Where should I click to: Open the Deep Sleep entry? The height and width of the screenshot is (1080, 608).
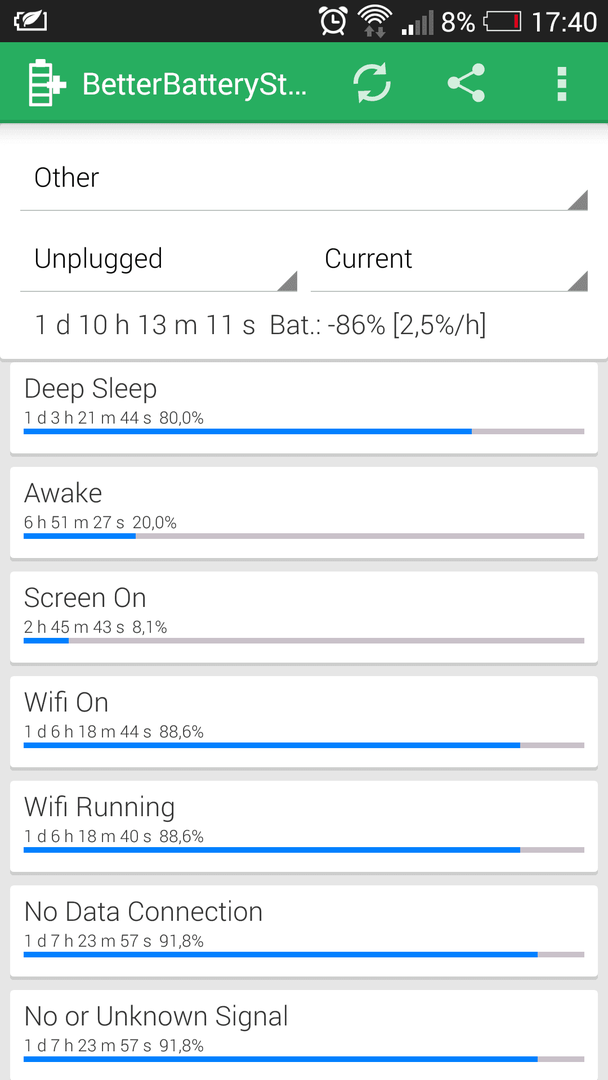(x=304, y=408)
